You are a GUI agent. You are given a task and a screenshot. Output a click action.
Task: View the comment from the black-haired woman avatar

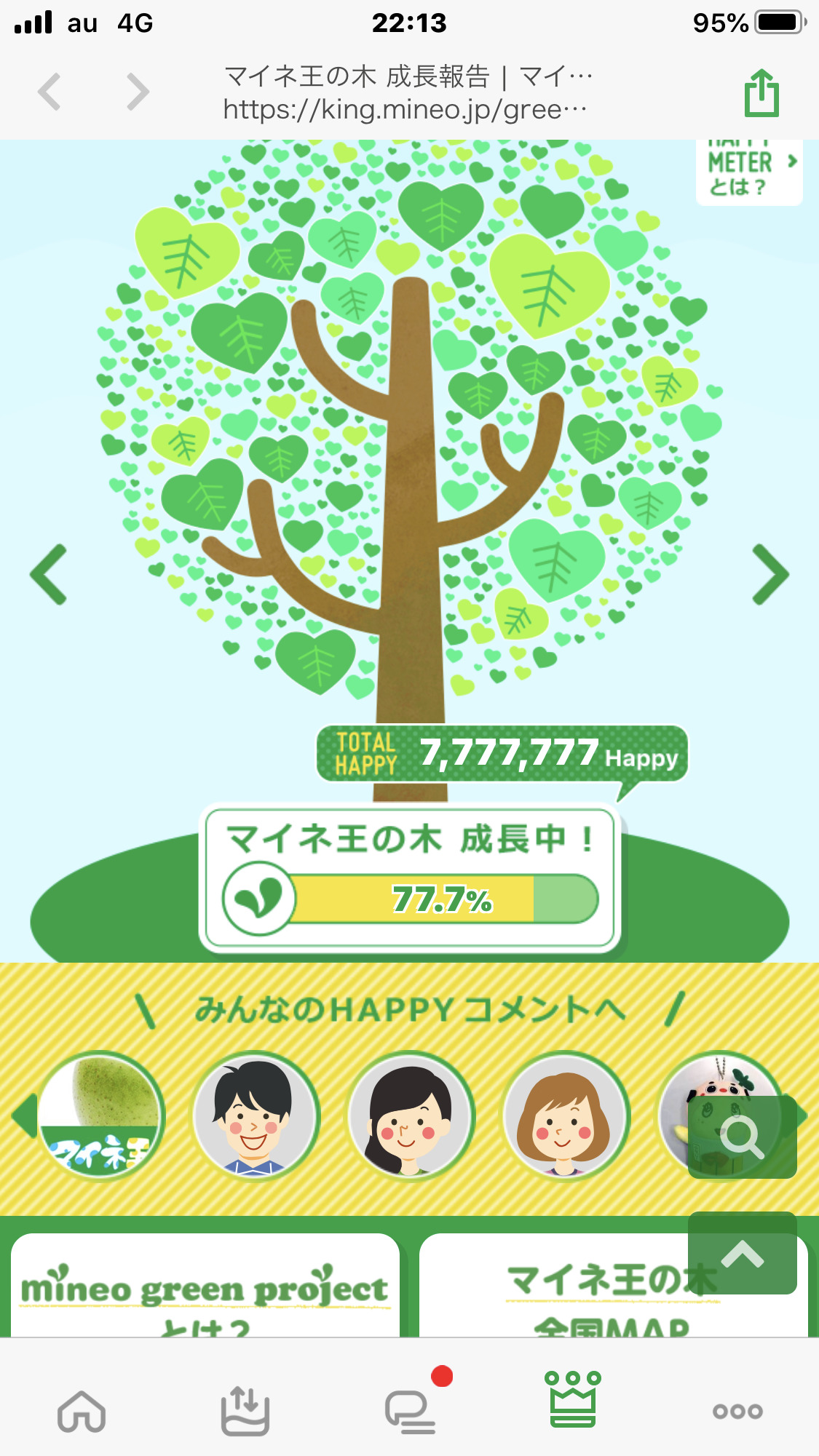pyautogui.click(x=410, y=1115)
